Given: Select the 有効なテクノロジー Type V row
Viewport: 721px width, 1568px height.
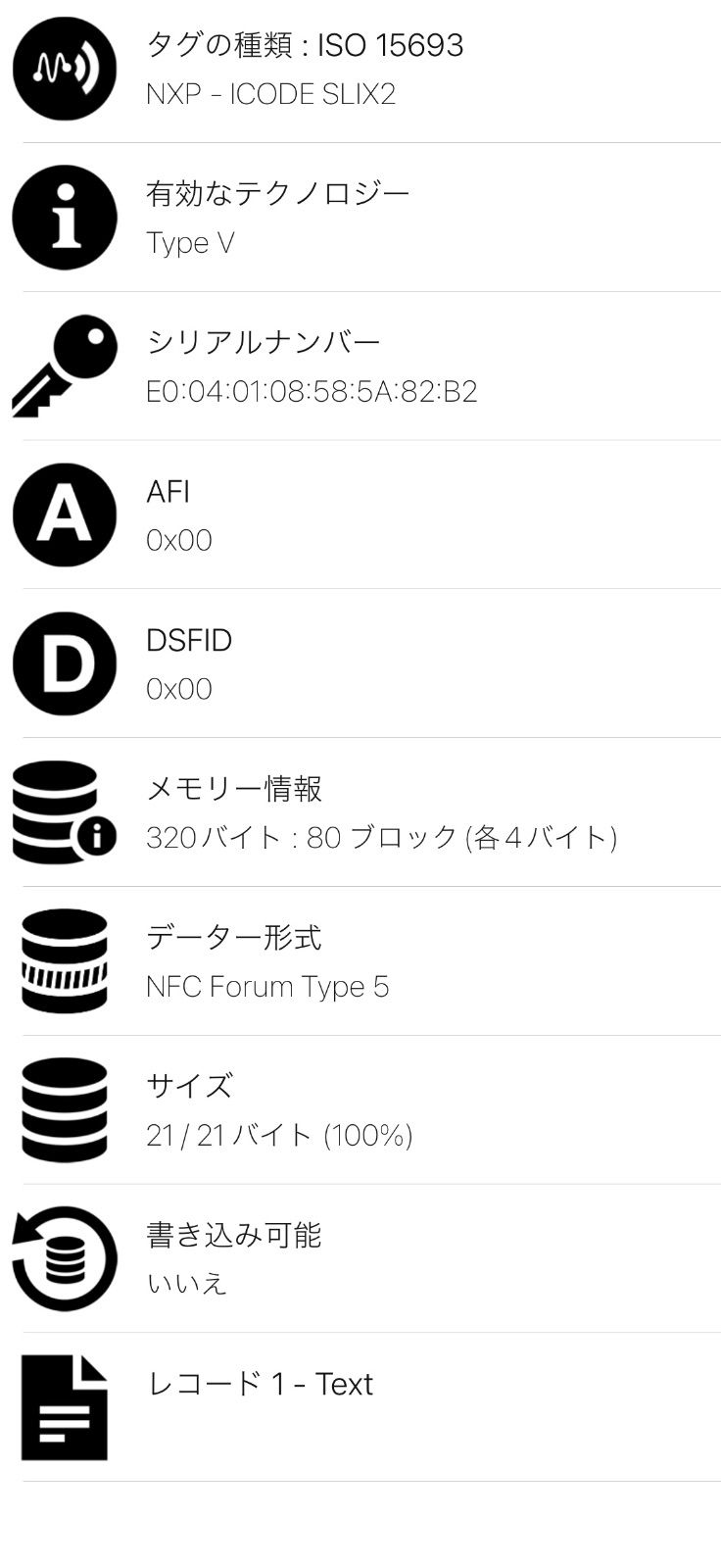Looking at the screenshot, I should 360,218.
